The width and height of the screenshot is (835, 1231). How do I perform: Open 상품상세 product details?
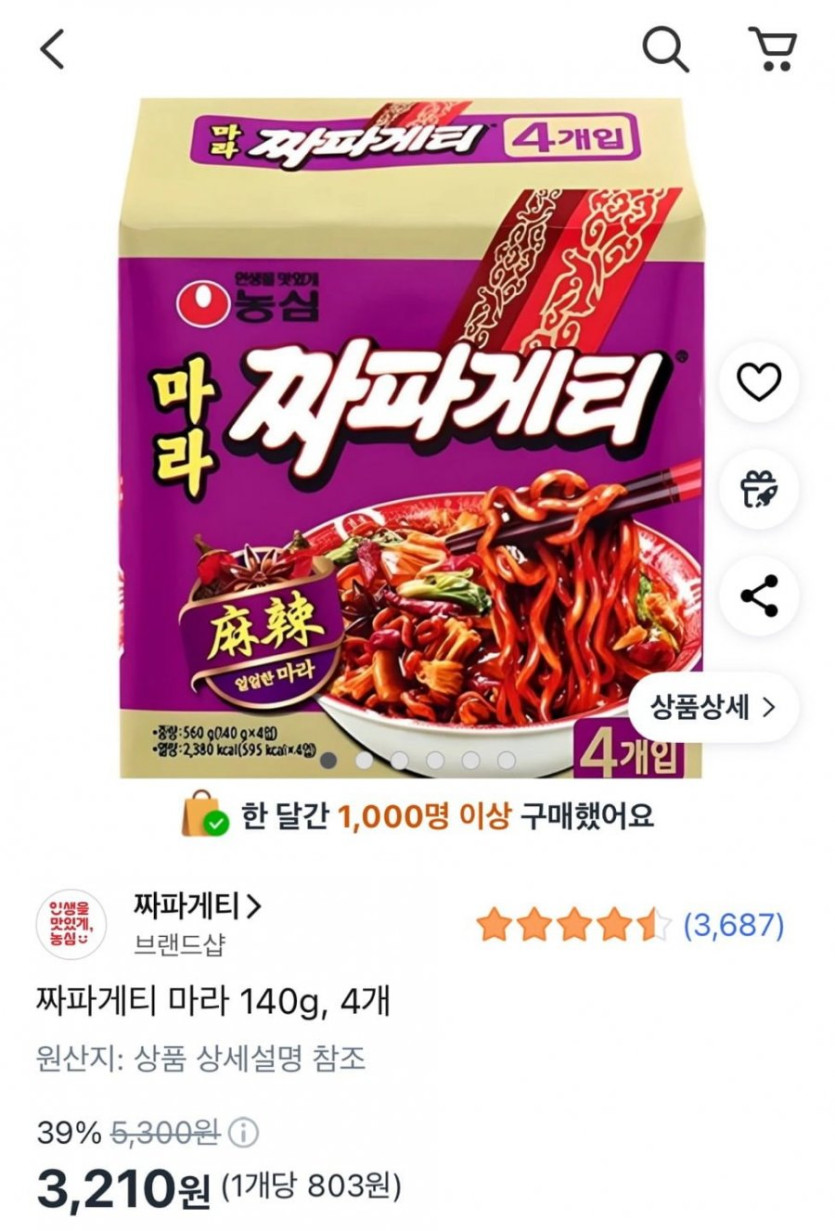click(x=713, y=708)
